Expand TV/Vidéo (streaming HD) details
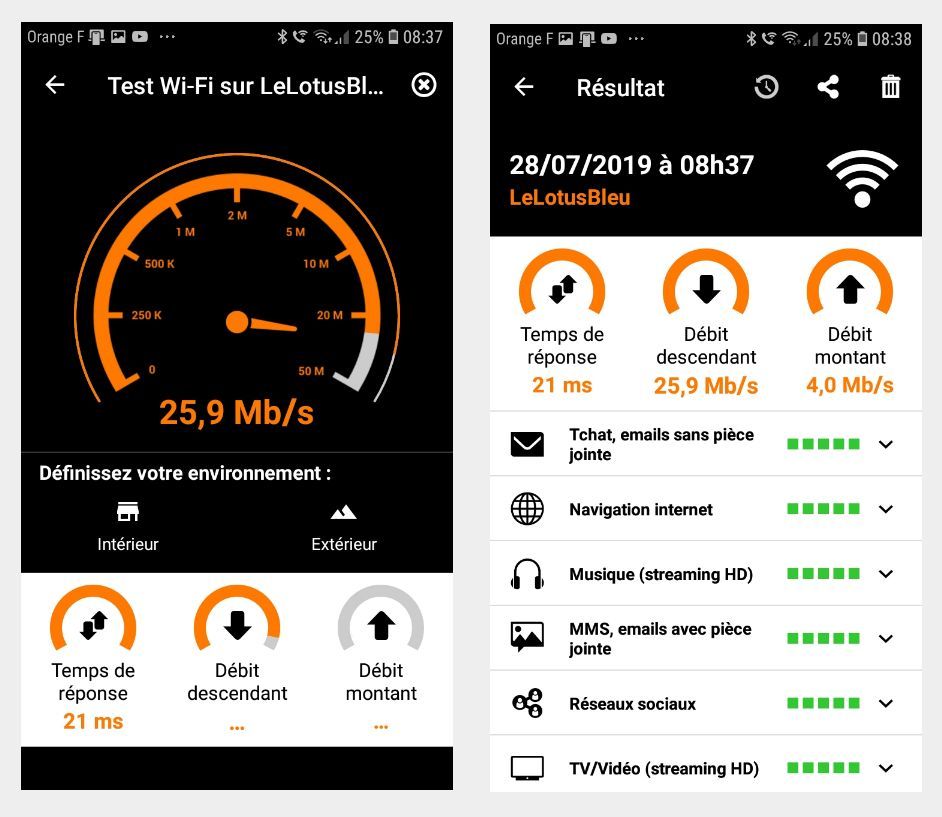 [x=885, y=768]
